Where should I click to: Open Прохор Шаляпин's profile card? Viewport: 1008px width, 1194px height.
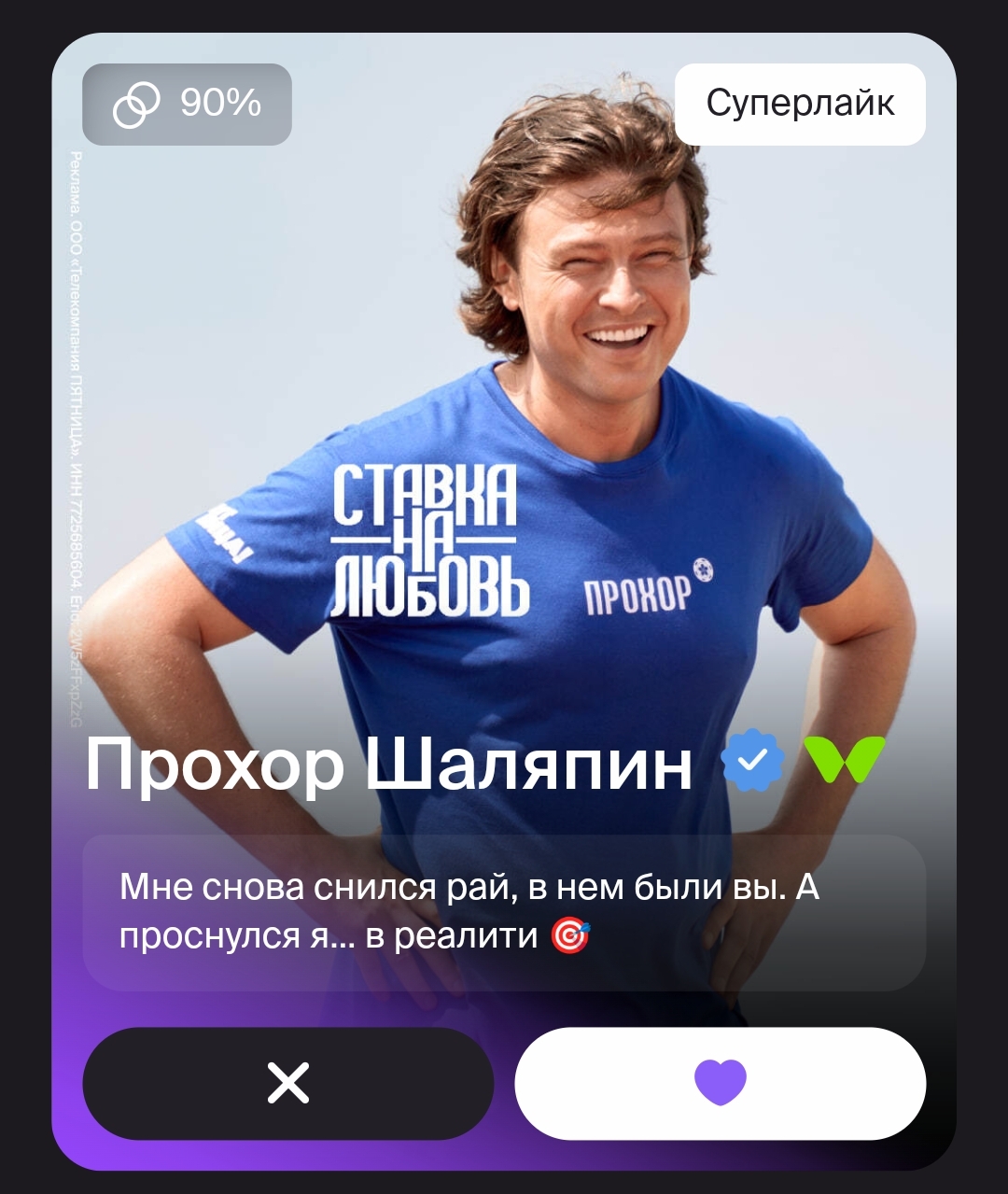coord(388,766)
